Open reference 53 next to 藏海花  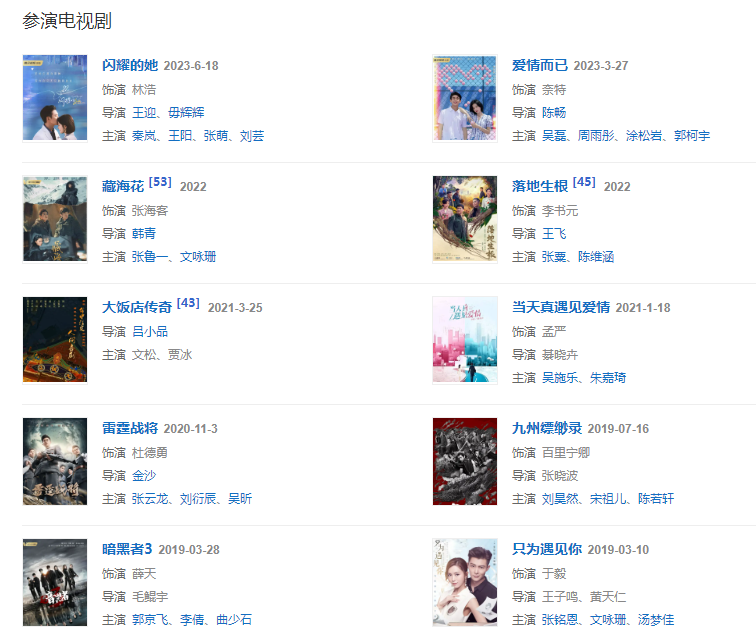coord(160,183)
